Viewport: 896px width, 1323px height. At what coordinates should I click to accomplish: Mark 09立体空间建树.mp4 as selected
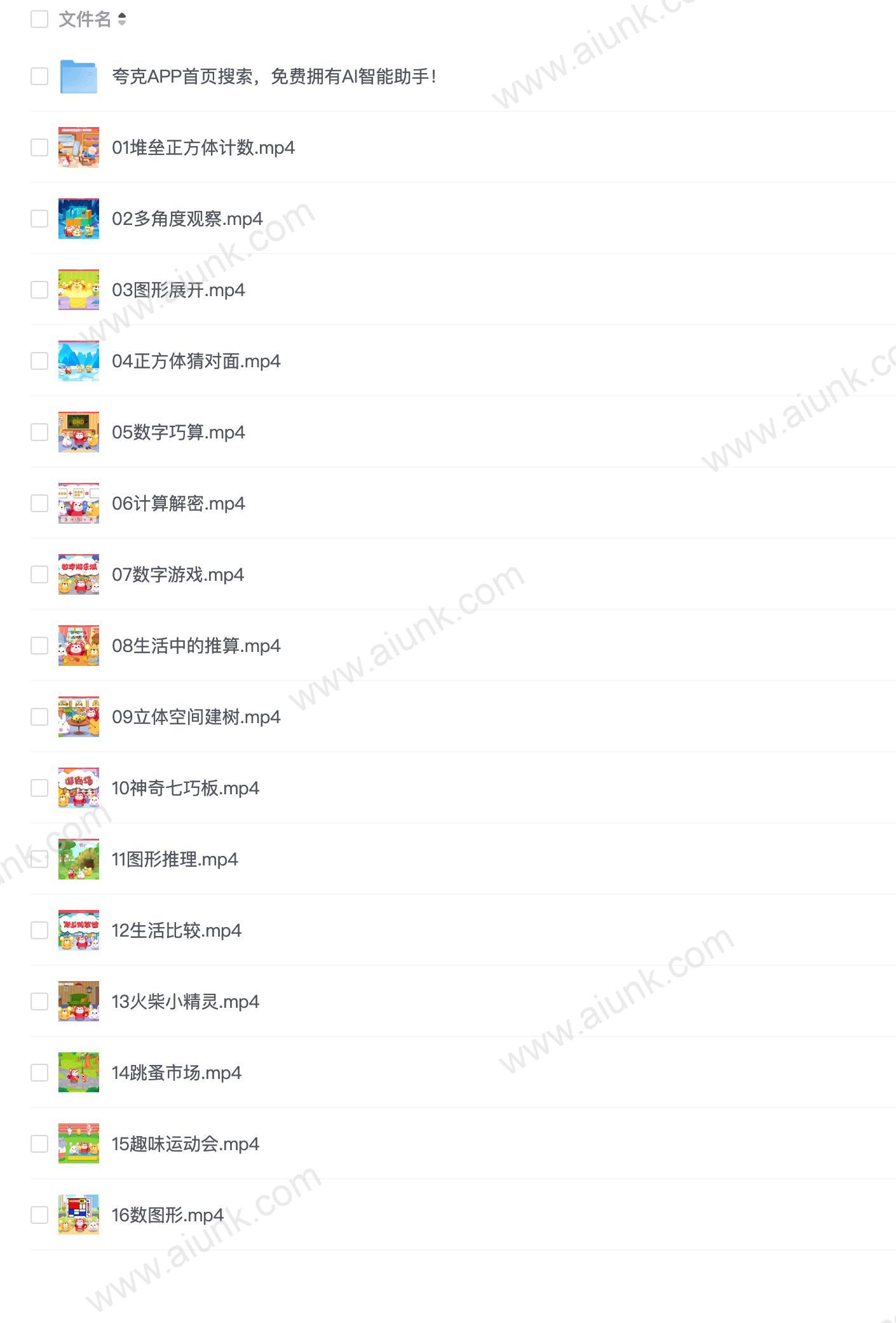point(39,717)
